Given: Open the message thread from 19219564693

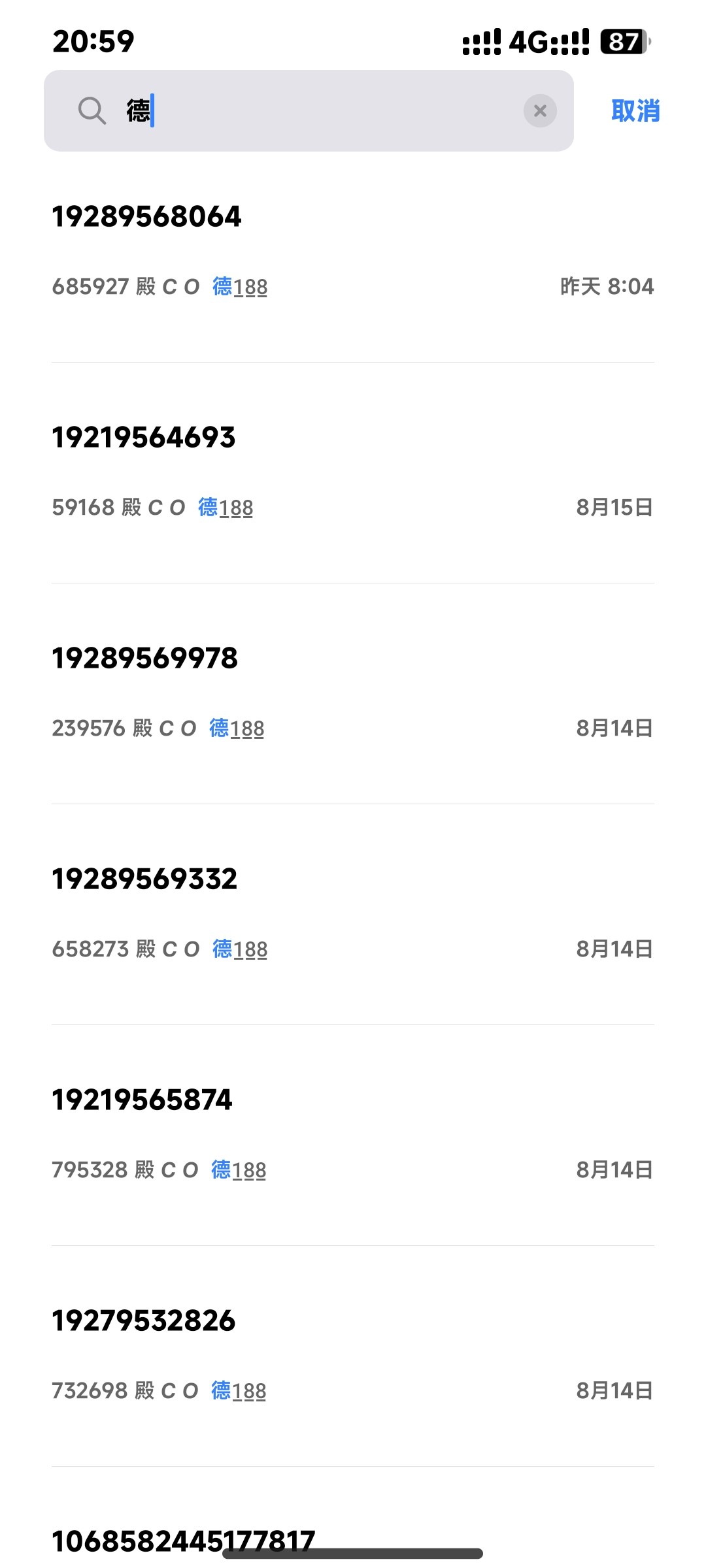Looking at the screenshot, I should (353, 472).
